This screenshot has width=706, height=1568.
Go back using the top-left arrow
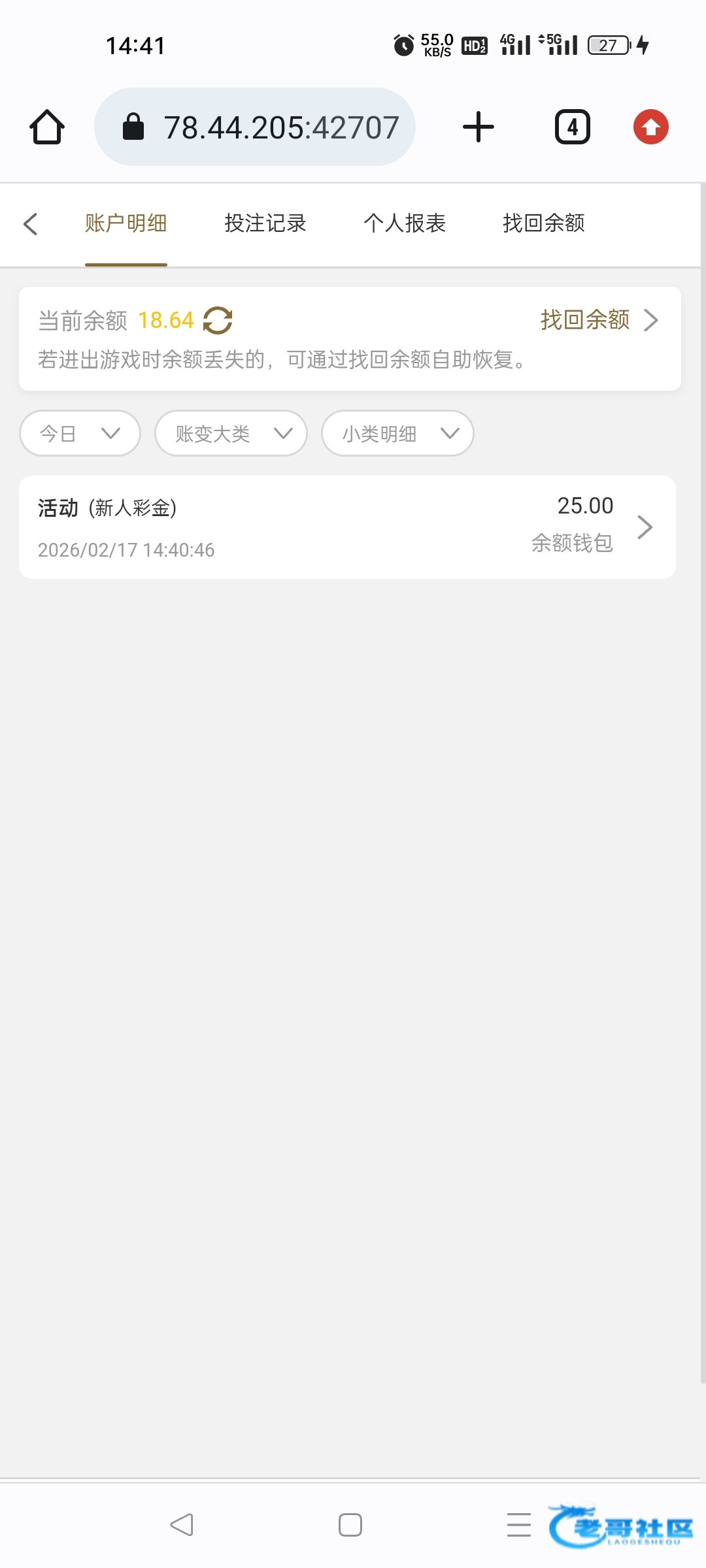(31, 224)
